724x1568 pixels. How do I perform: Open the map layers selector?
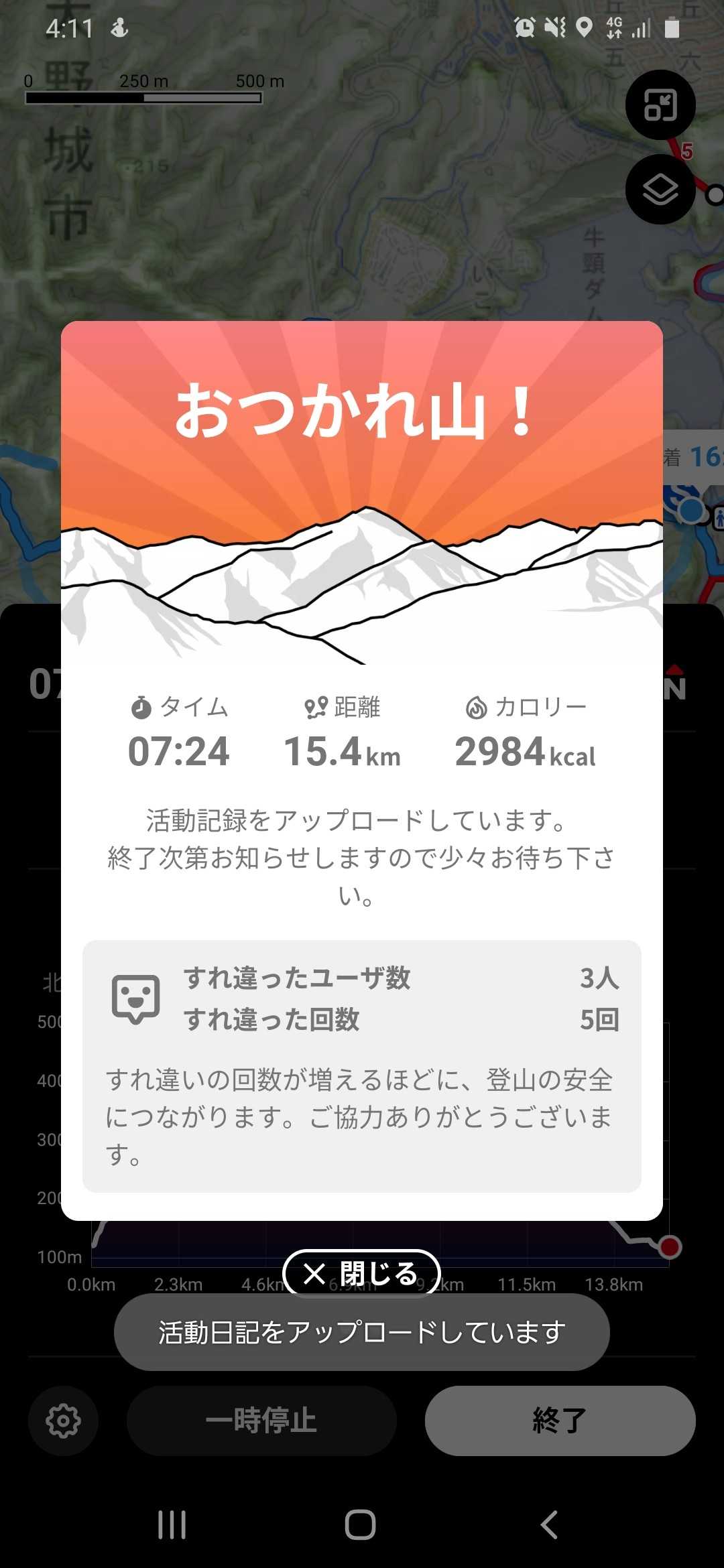pyautogui.click(x=660, y=190)
